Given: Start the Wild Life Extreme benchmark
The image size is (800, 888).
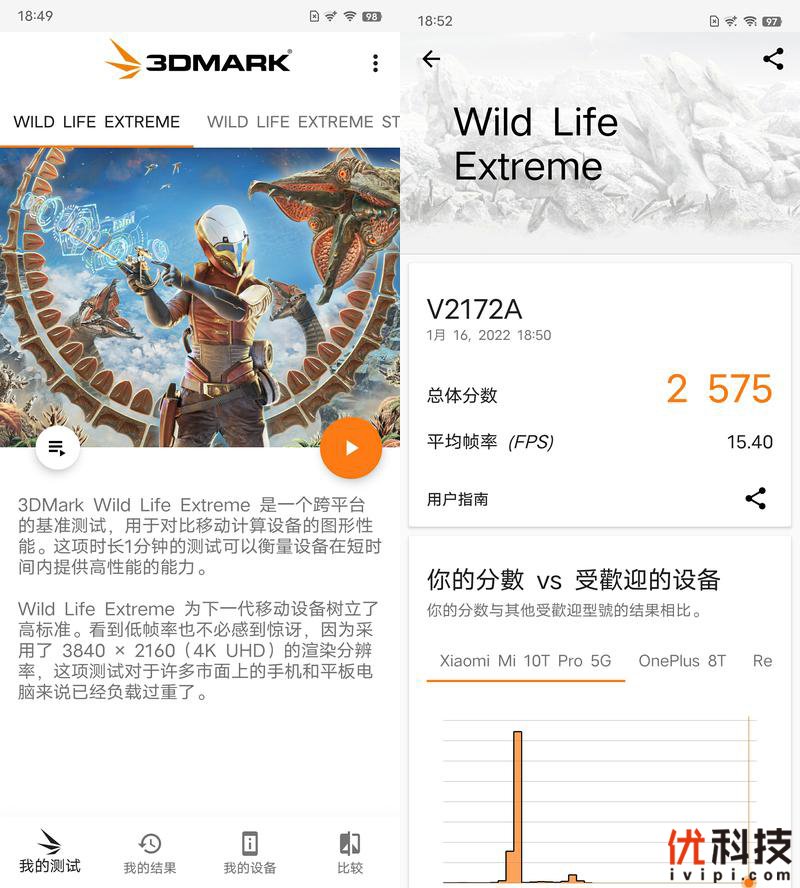Looking at the screenshot, I should (x=351, y=448).
